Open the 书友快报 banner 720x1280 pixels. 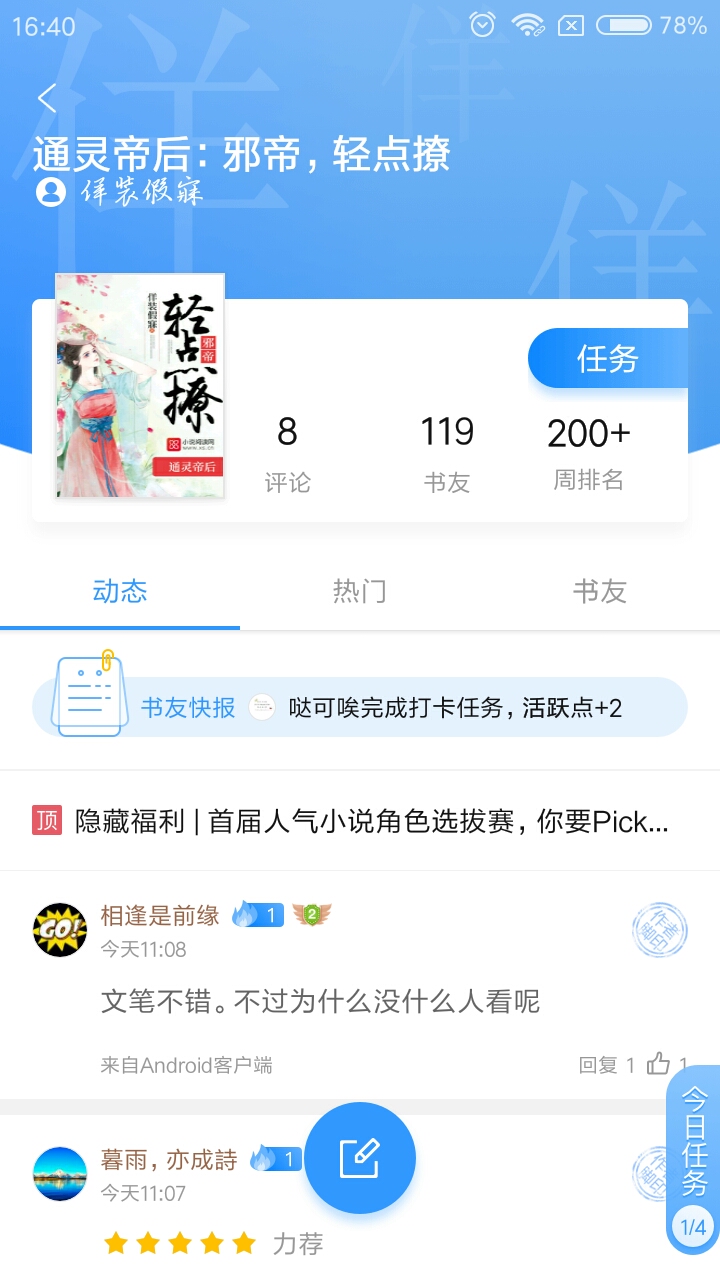coord(360,707)
